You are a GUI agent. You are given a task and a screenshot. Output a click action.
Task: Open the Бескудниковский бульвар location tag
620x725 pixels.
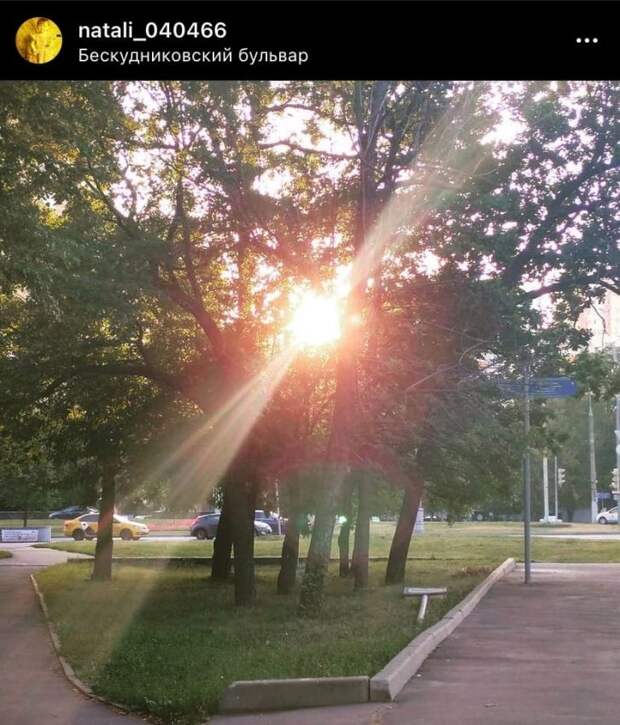pyautogui.click(x=193, y=56)
